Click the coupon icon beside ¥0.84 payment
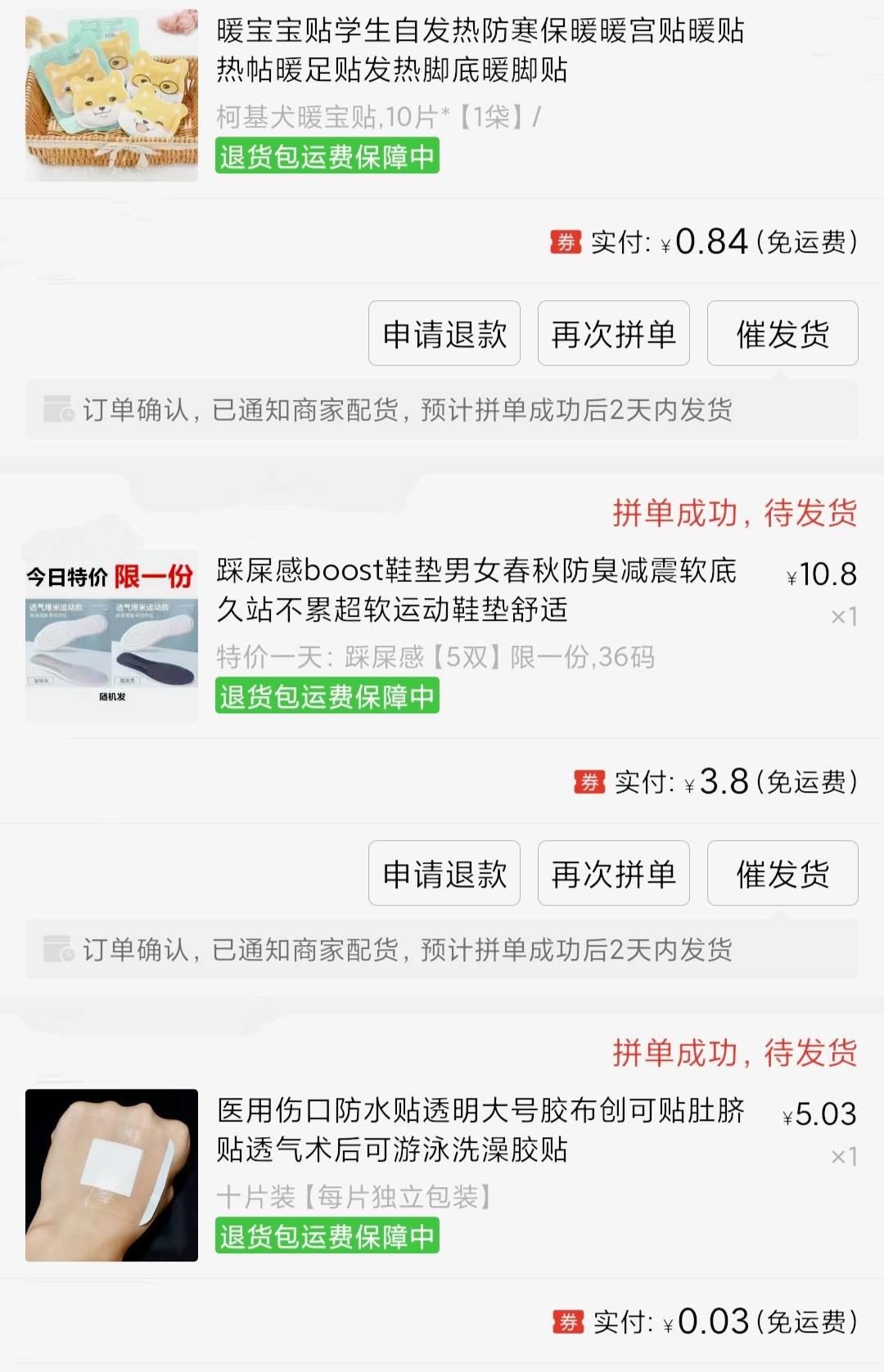 (566, 241)
